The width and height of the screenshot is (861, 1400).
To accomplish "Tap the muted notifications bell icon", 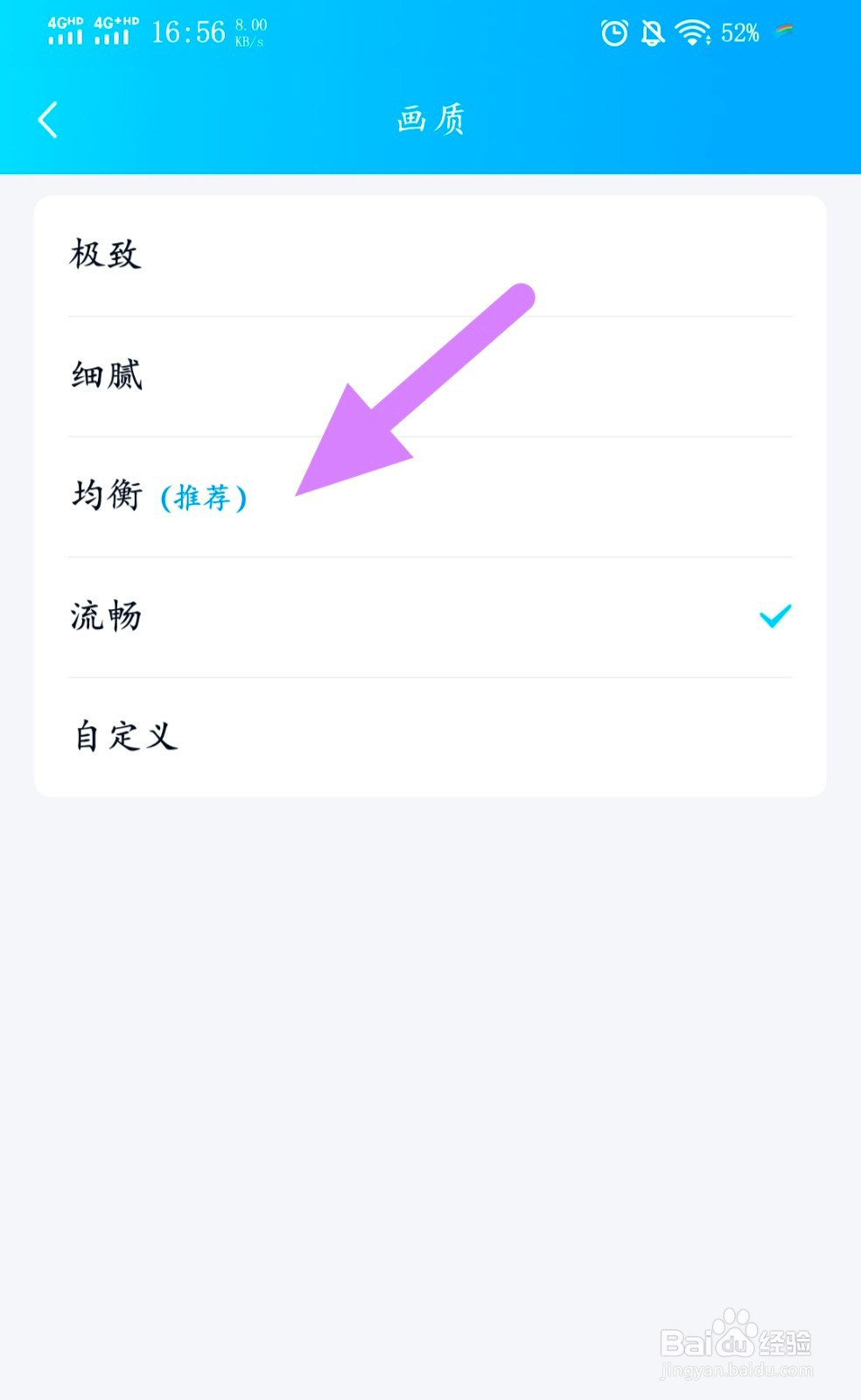I will point(652,32).
